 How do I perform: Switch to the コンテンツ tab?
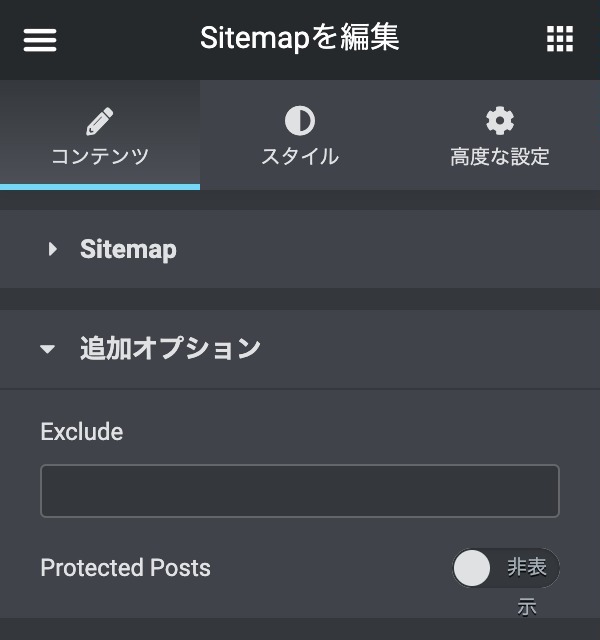100,136
